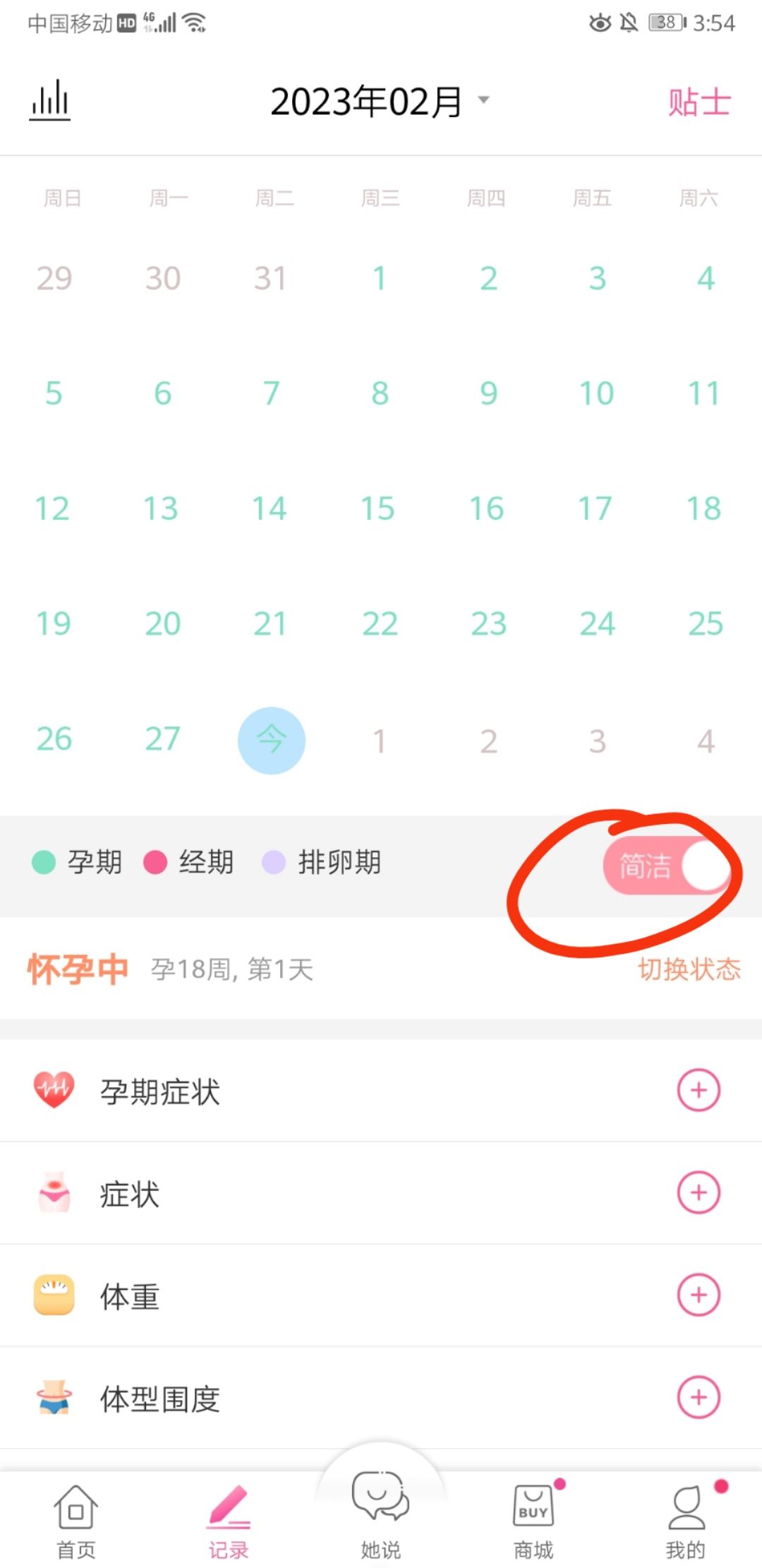Screen dimensions: 762x1568
Task: Toggle the 简洁 mode switch
Action: click(665, 866)
